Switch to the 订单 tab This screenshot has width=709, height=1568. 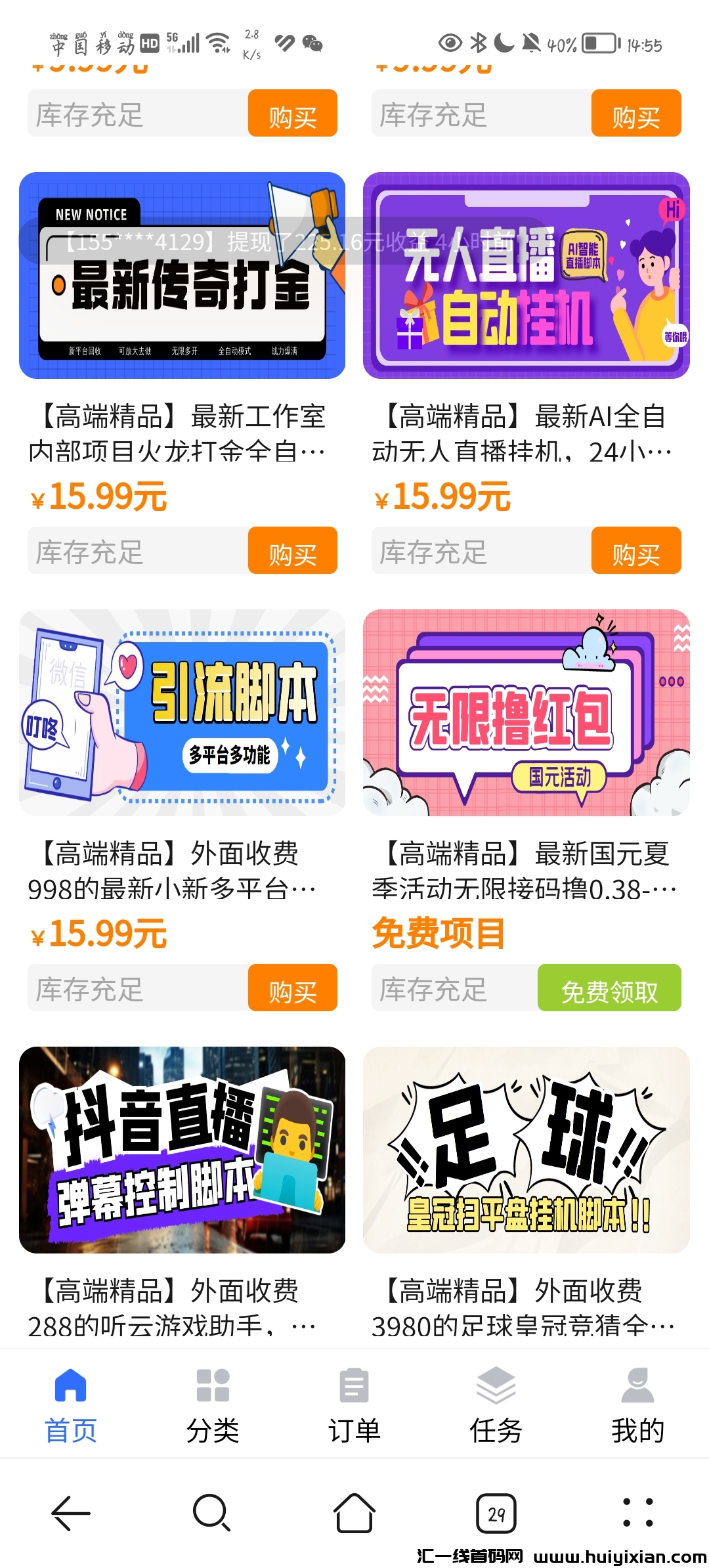(354, 1405)
